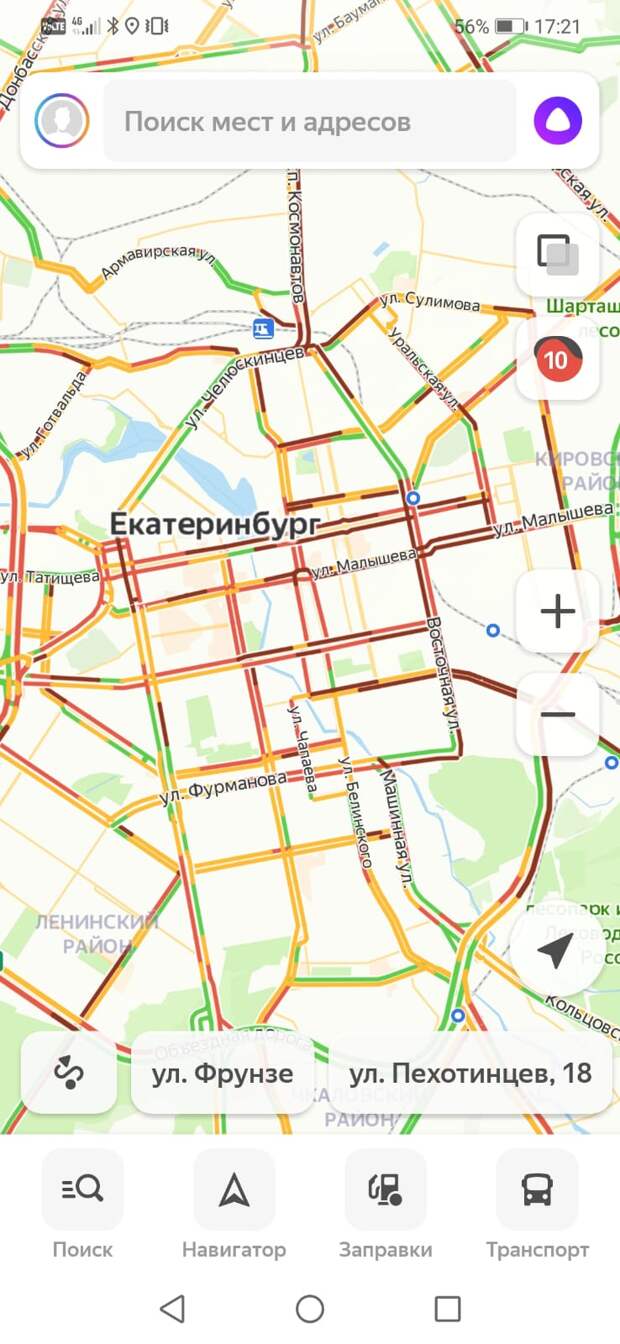
Task: Tap the system home button
Action: [x=310, y=1308]
